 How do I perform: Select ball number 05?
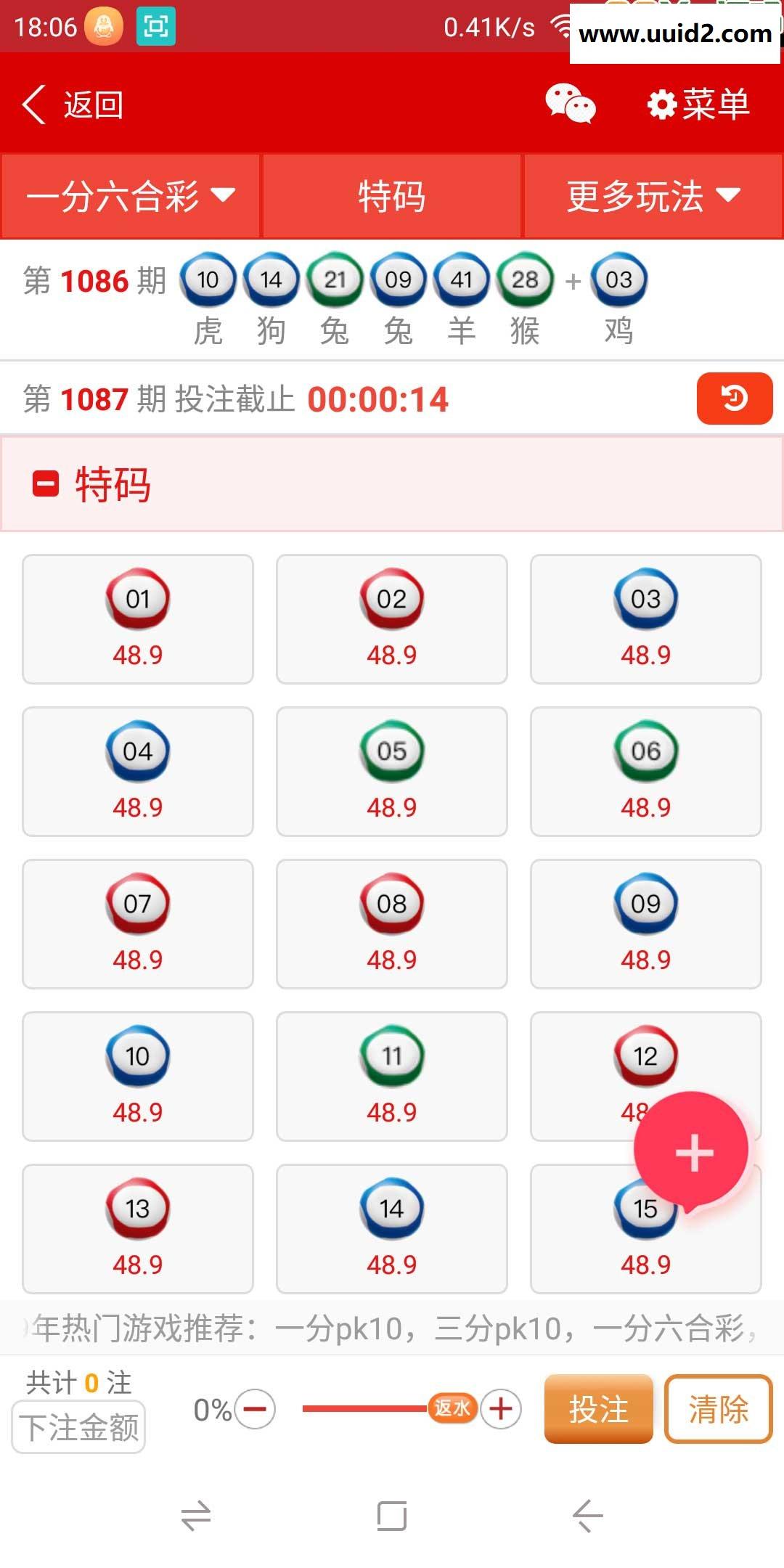pyautogui.click(x=391, y=771)
